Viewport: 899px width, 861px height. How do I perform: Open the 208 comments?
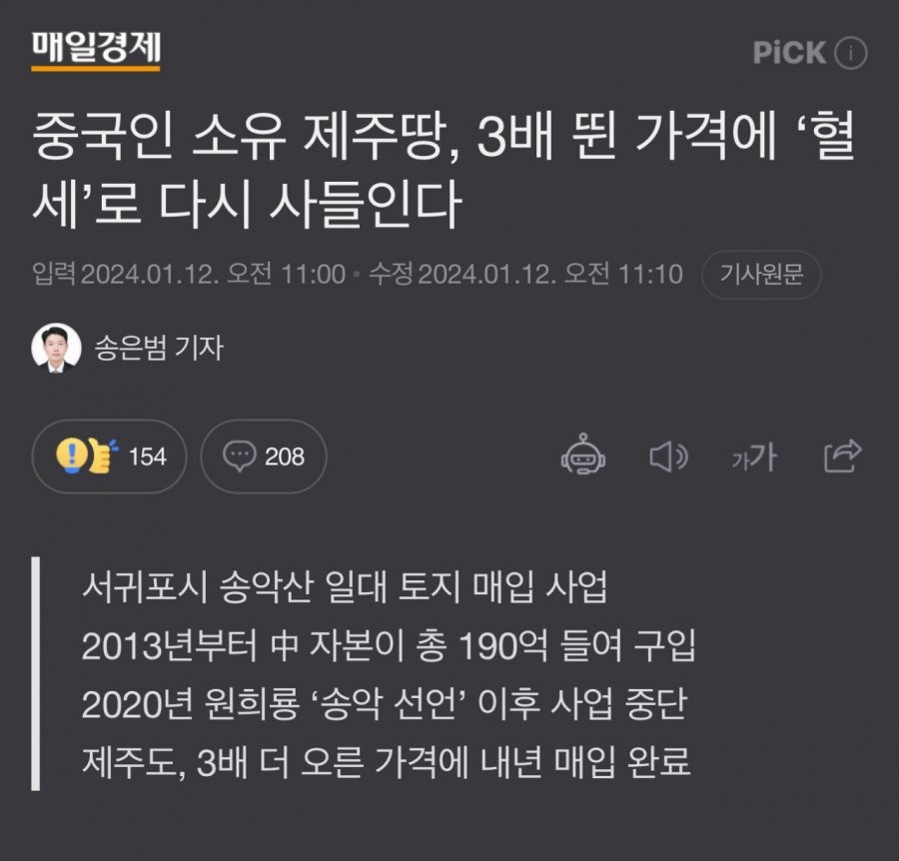coord(264,456)
